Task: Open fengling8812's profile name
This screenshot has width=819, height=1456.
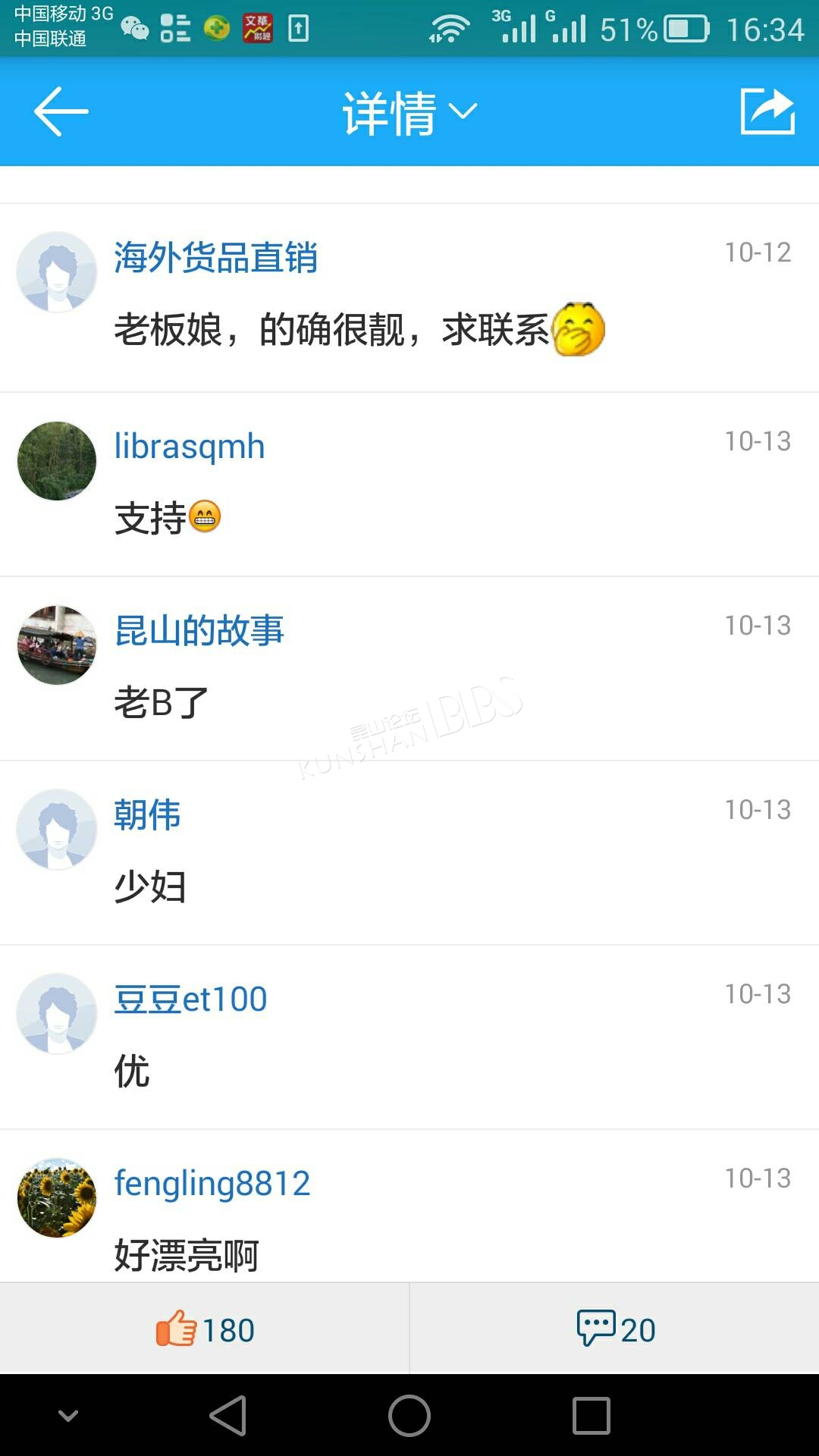Action: coord(212,1184)
